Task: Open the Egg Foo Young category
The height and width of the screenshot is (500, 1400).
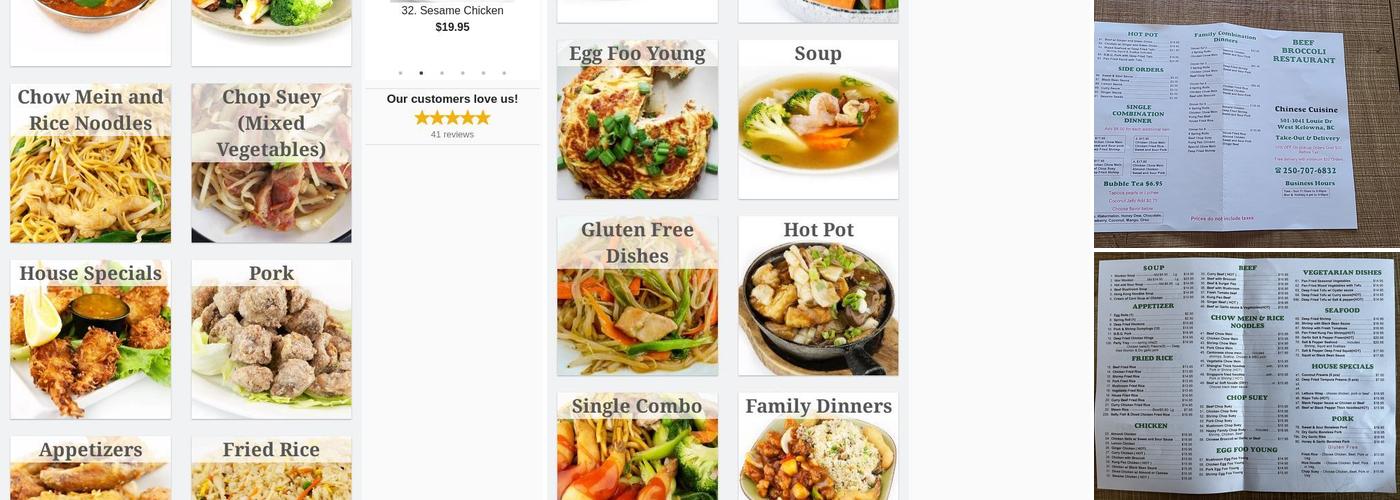Action: [x=637, y=120]
